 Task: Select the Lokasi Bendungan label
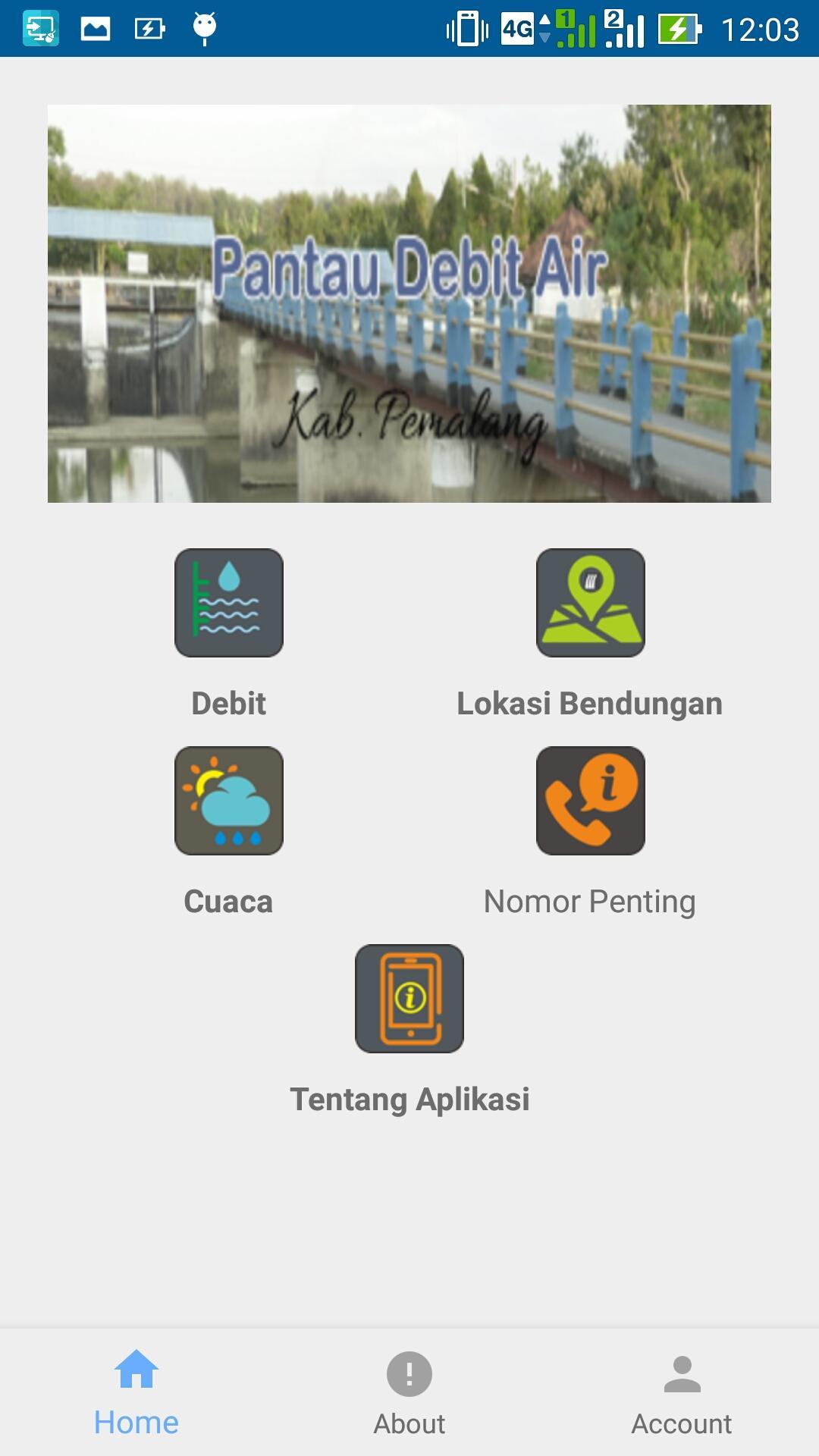click(x=590, y=704)
